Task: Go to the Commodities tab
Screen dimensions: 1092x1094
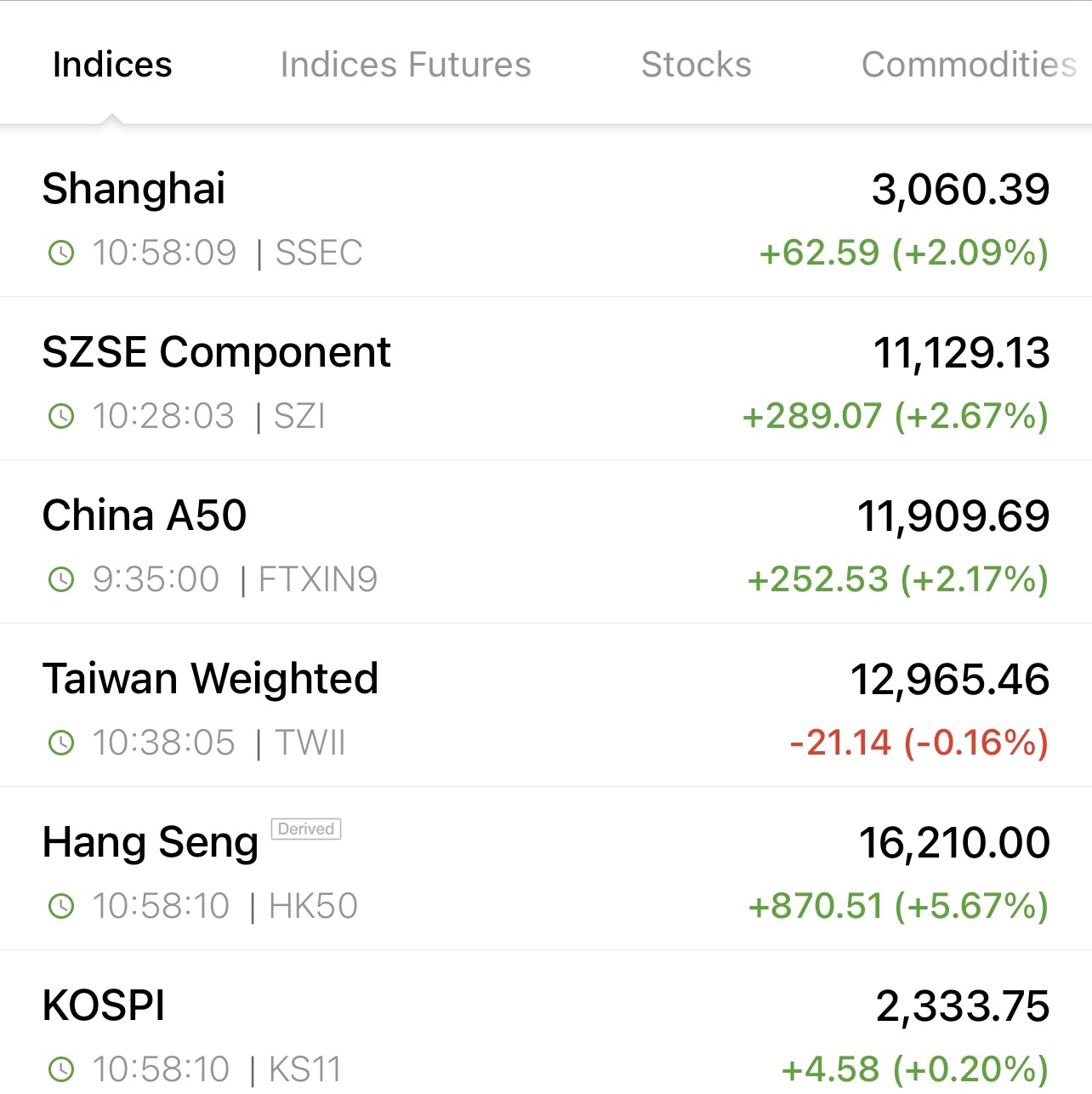Action: (x=969, y=65)
